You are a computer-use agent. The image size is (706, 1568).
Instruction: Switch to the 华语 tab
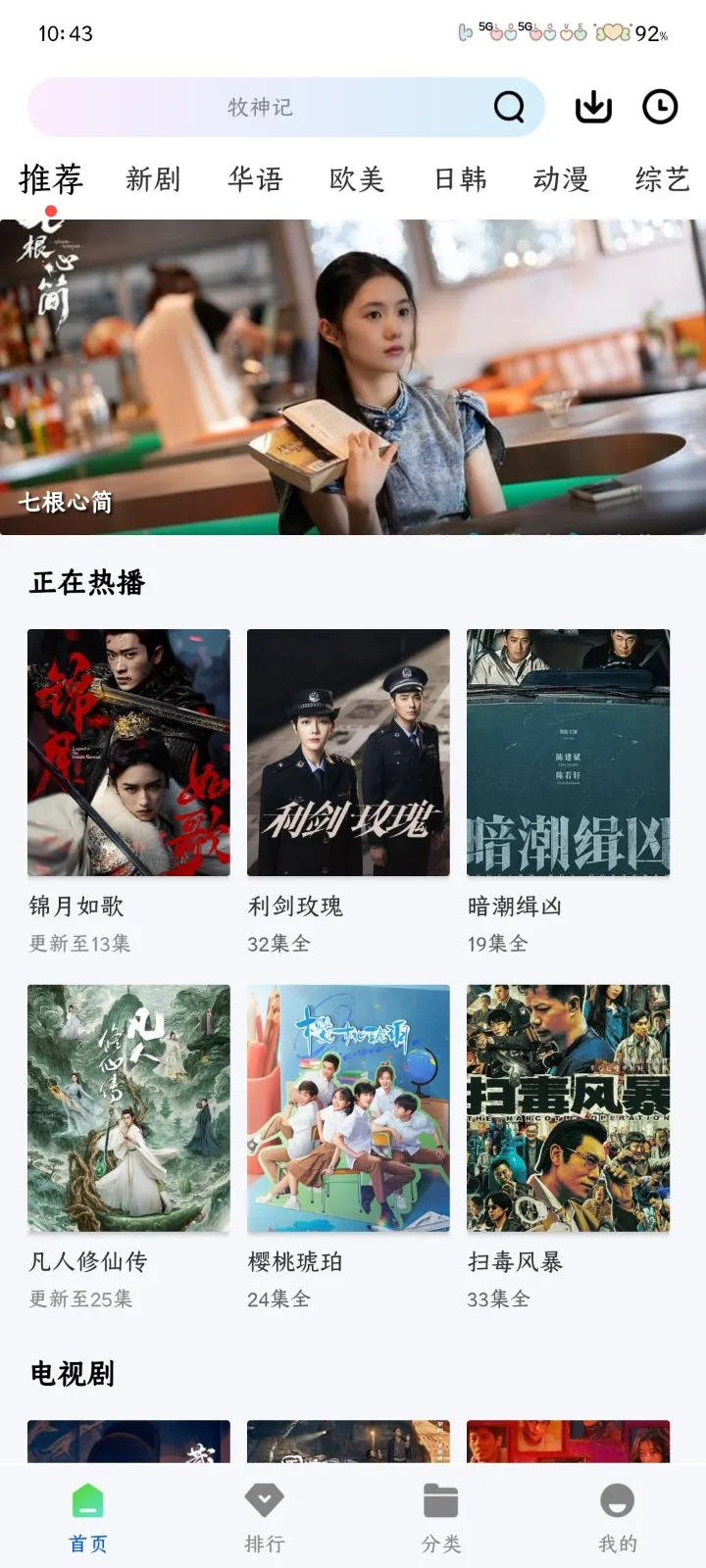pos(255,179)
